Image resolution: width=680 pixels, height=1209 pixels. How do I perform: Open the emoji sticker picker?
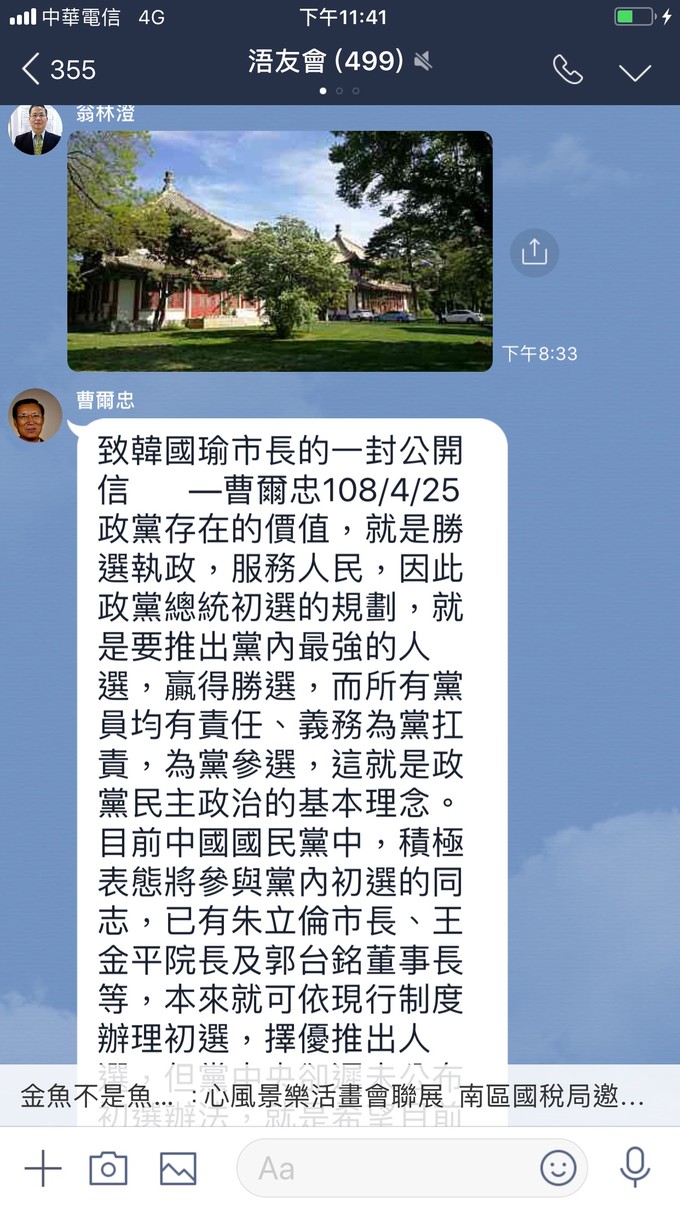coord(558,1168)
